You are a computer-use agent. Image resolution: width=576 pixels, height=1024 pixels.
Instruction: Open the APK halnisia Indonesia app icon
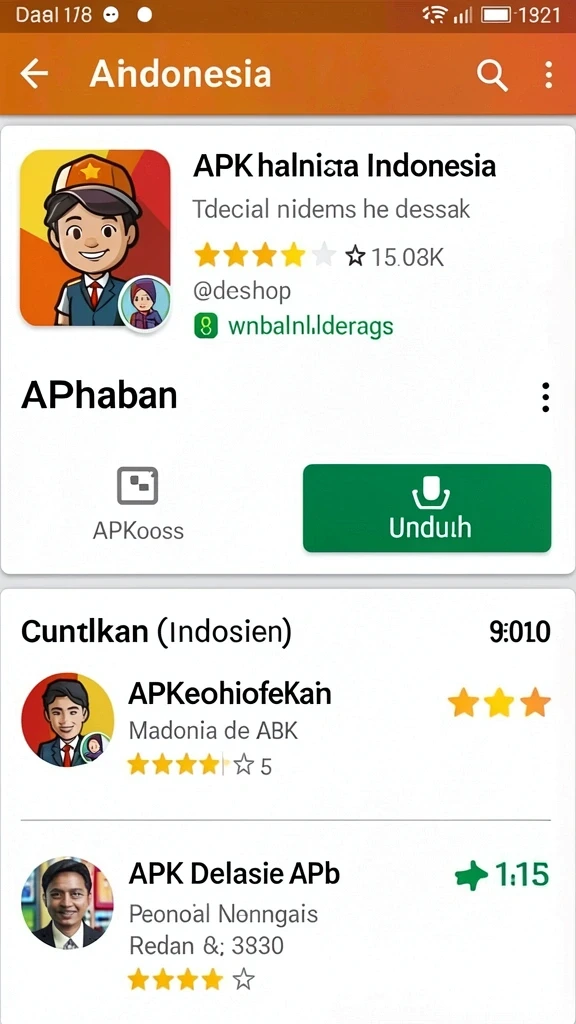coord(95,238)
